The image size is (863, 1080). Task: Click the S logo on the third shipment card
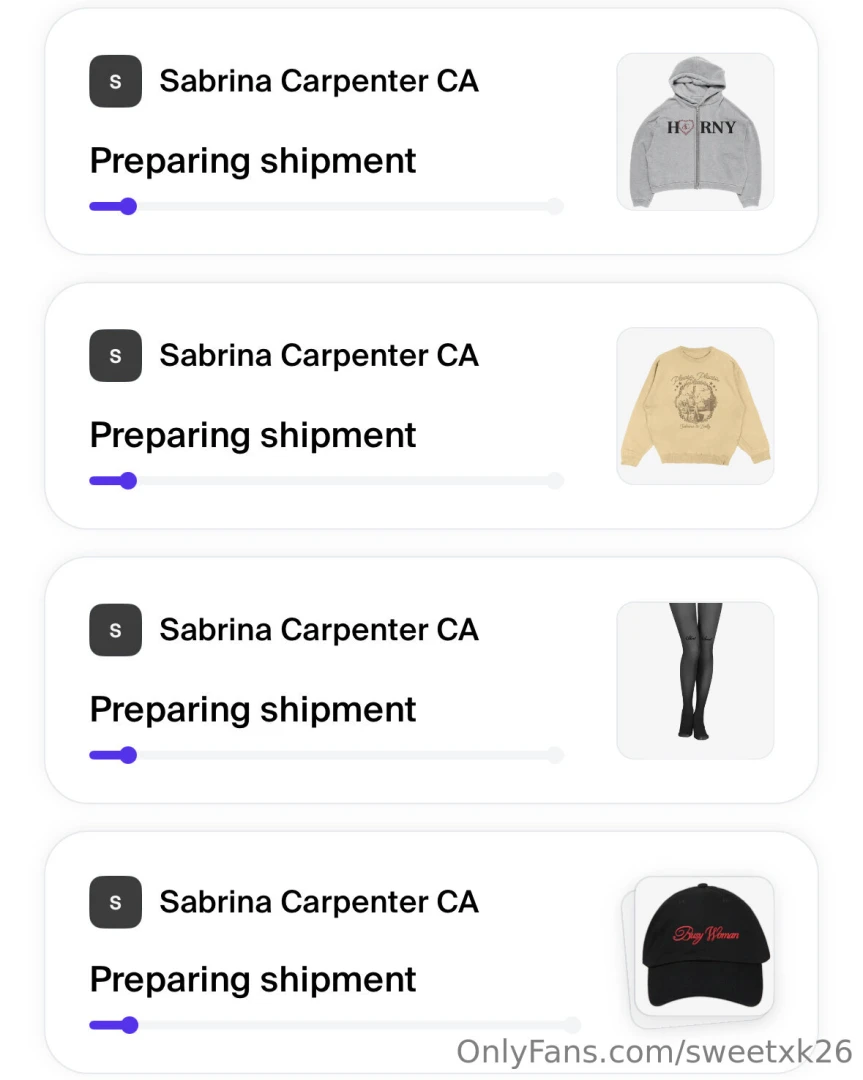coord(115,630)
